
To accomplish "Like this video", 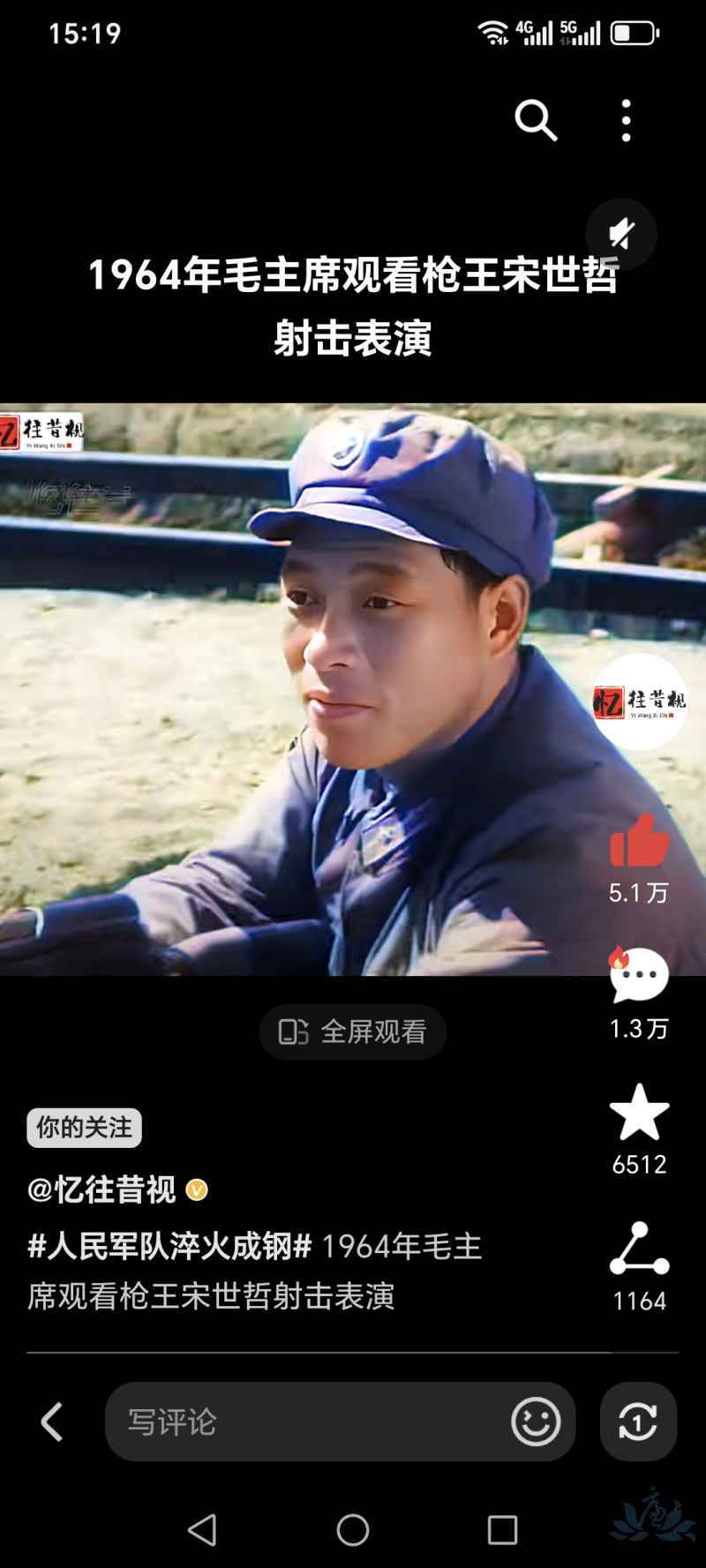I will (x=639, y=840).
